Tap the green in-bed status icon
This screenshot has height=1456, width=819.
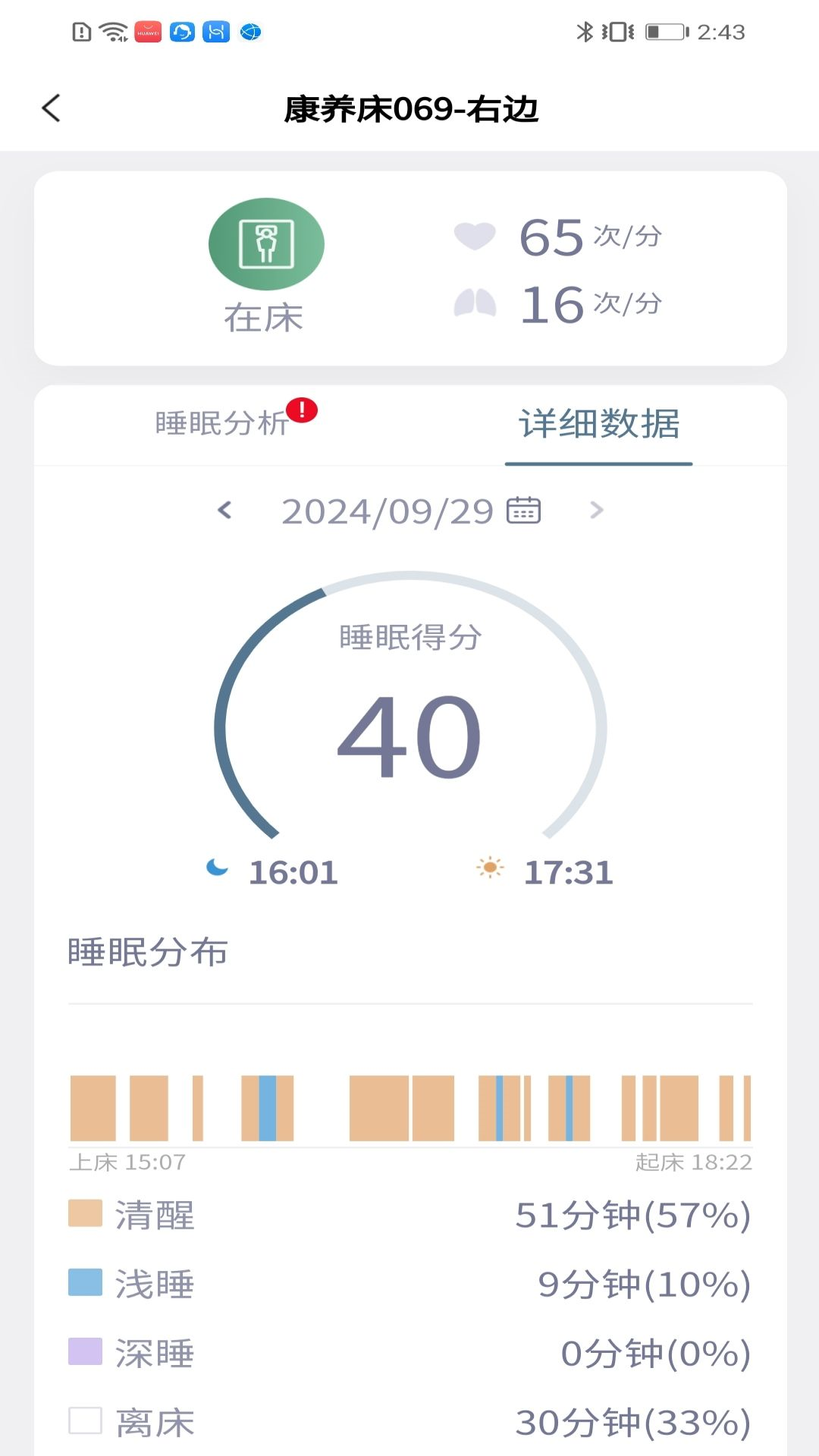point(265,244)
